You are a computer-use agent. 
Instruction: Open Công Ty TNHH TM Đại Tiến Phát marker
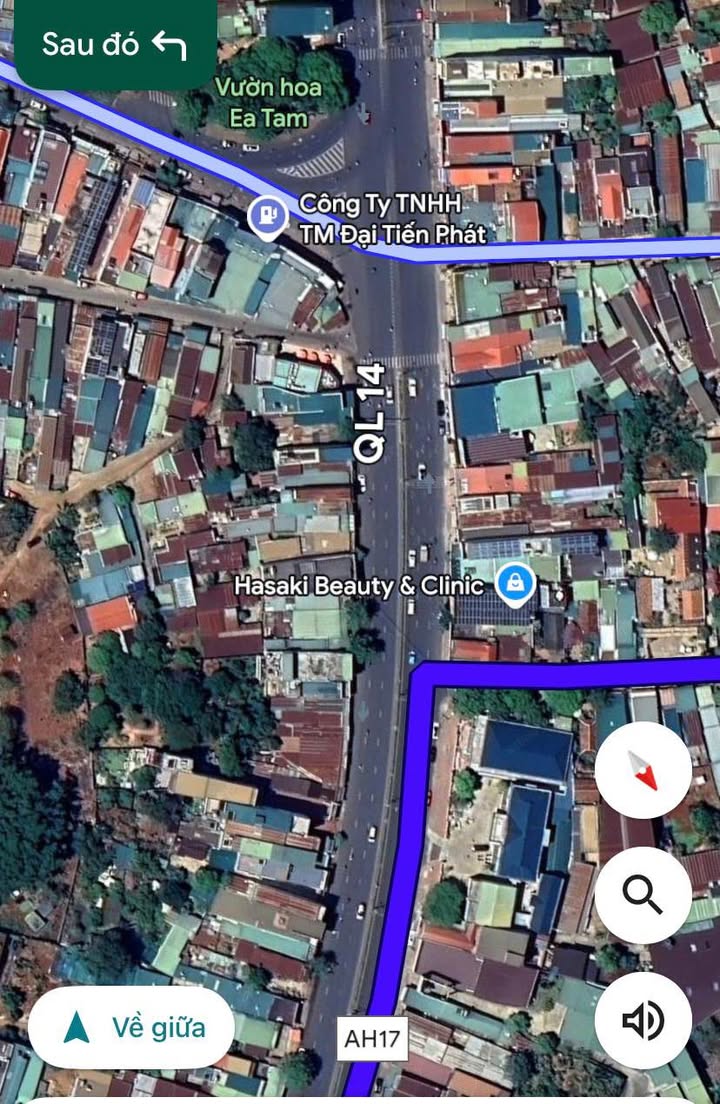268,217
